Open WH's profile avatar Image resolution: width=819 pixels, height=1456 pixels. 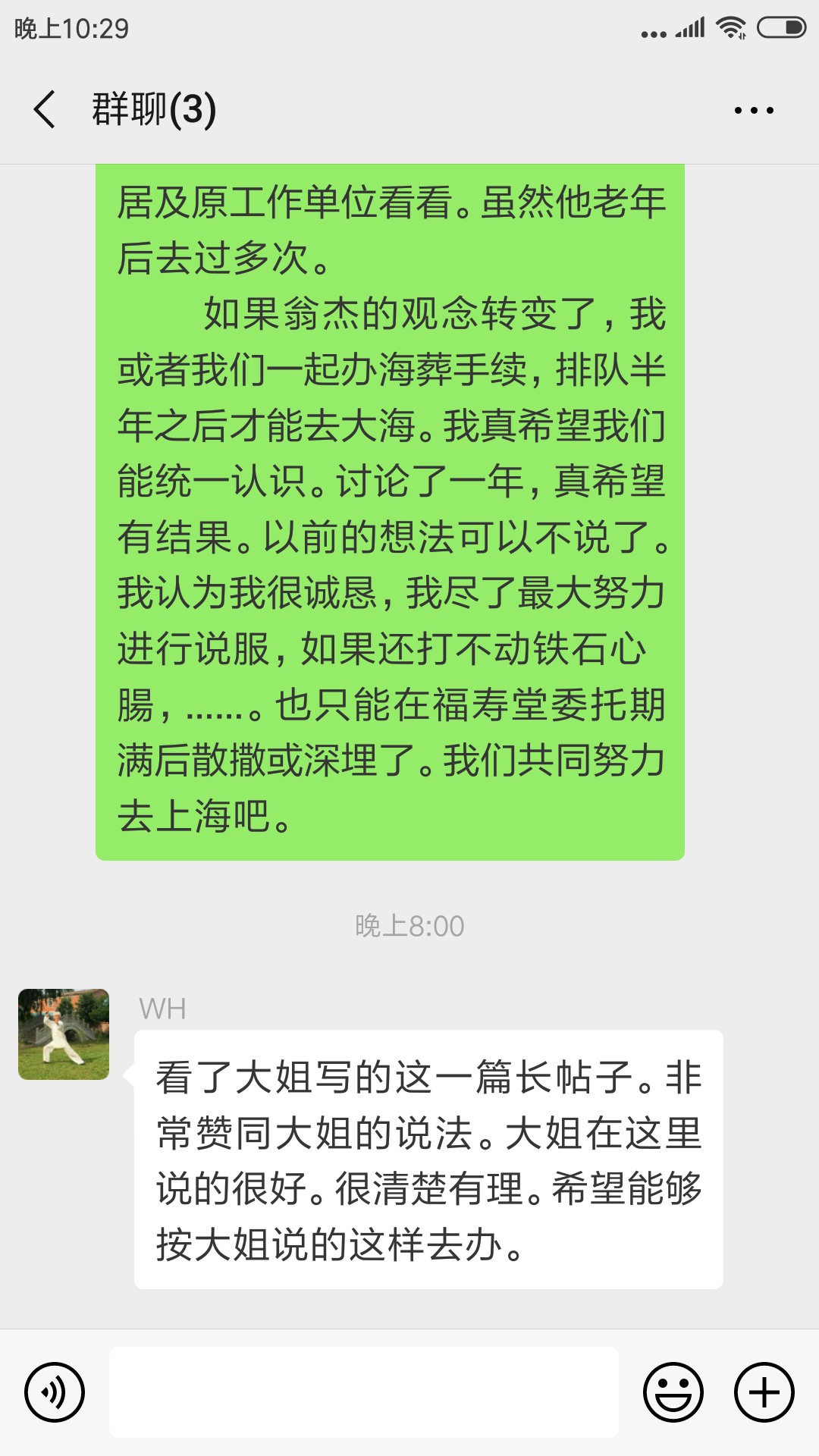(x=64, y=1034)
